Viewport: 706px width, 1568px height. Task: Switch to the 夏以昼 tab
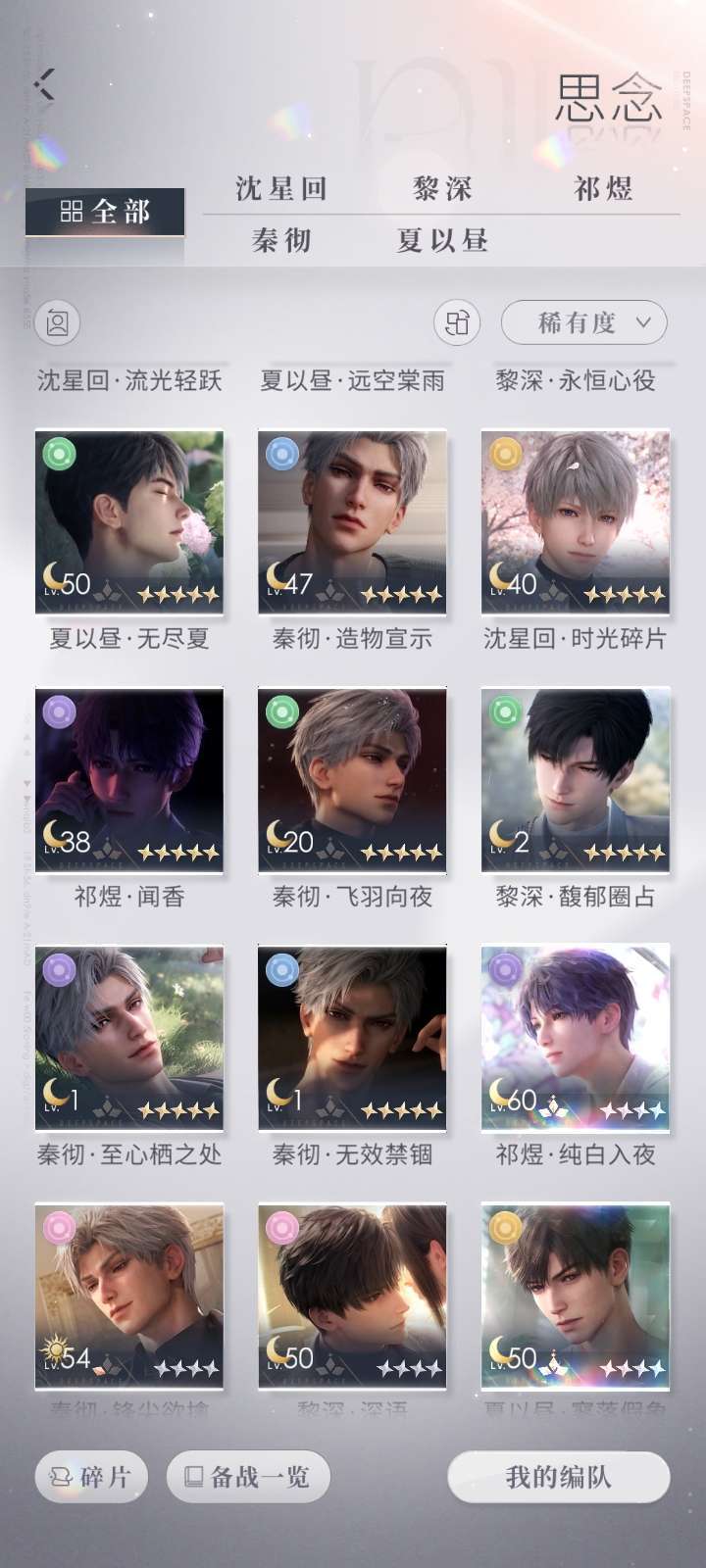pyautogui.click(x=442, y=240)
